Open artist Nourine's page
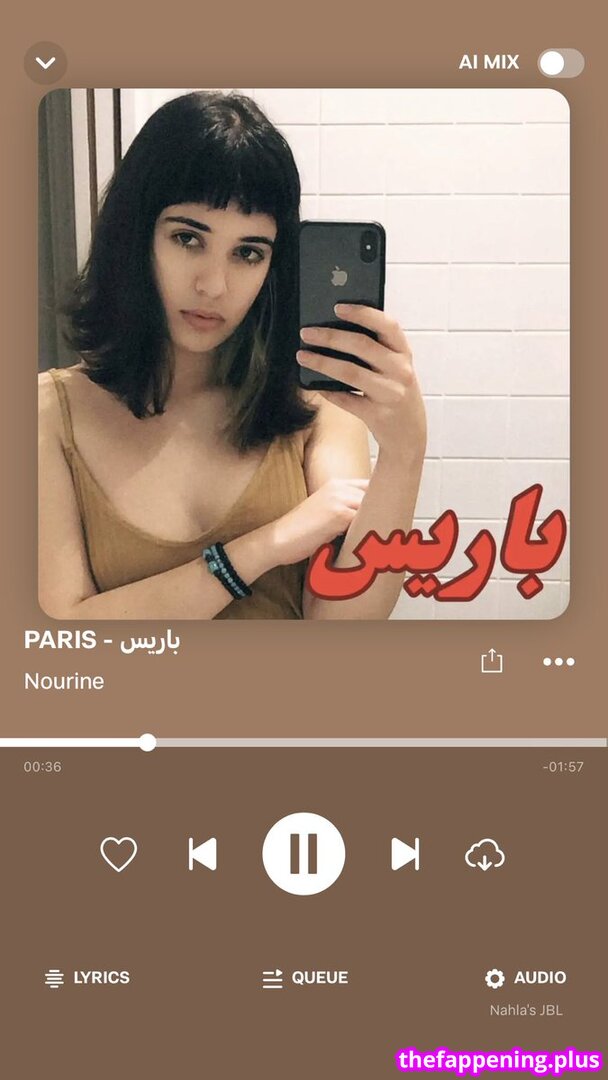This screenshot has height=1080, width=608. click(x=64, y=681)
